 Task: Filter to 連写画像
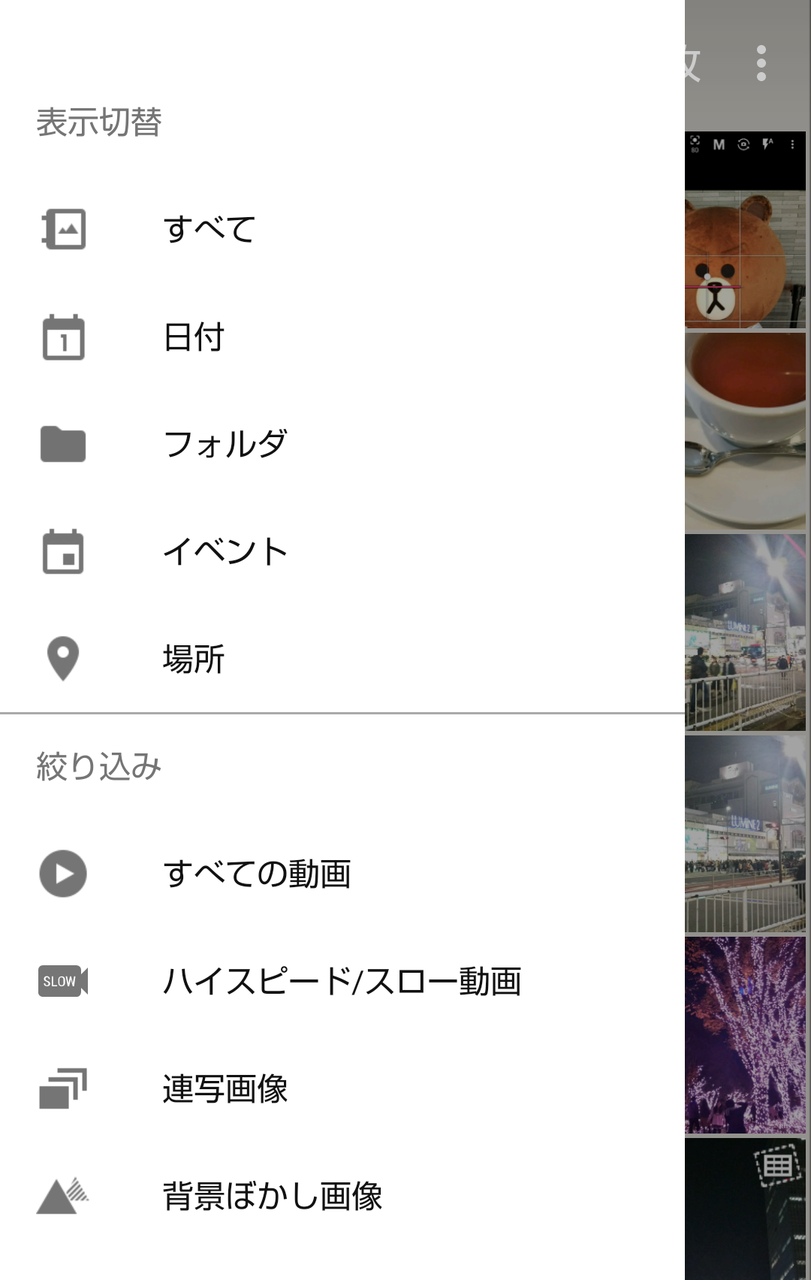(x=225, y=1089)
